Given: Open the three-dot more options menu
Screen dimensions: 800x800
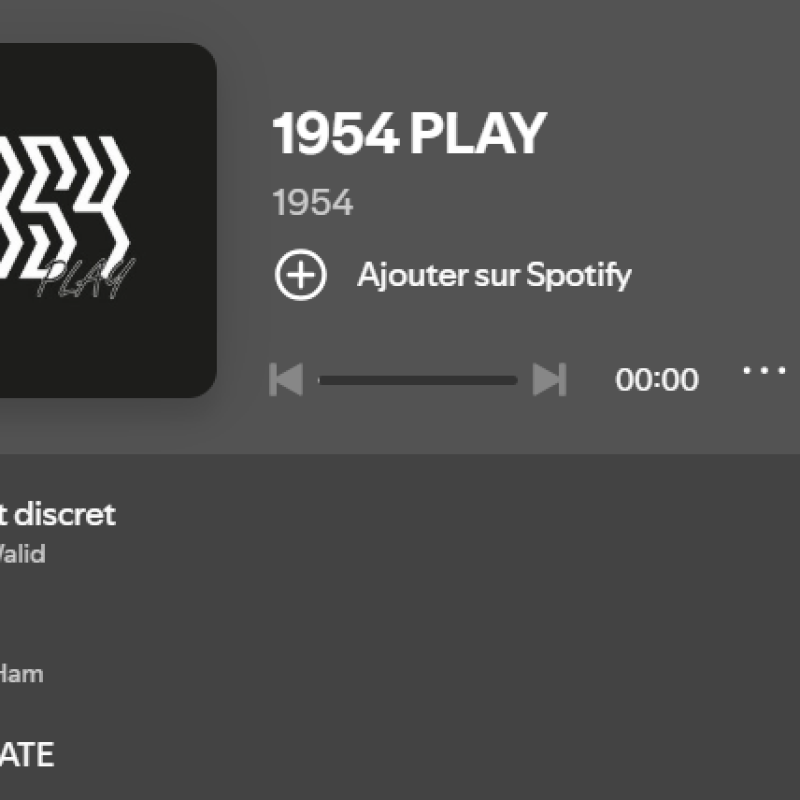Looking at the screenshot, I should pos(764,370).
